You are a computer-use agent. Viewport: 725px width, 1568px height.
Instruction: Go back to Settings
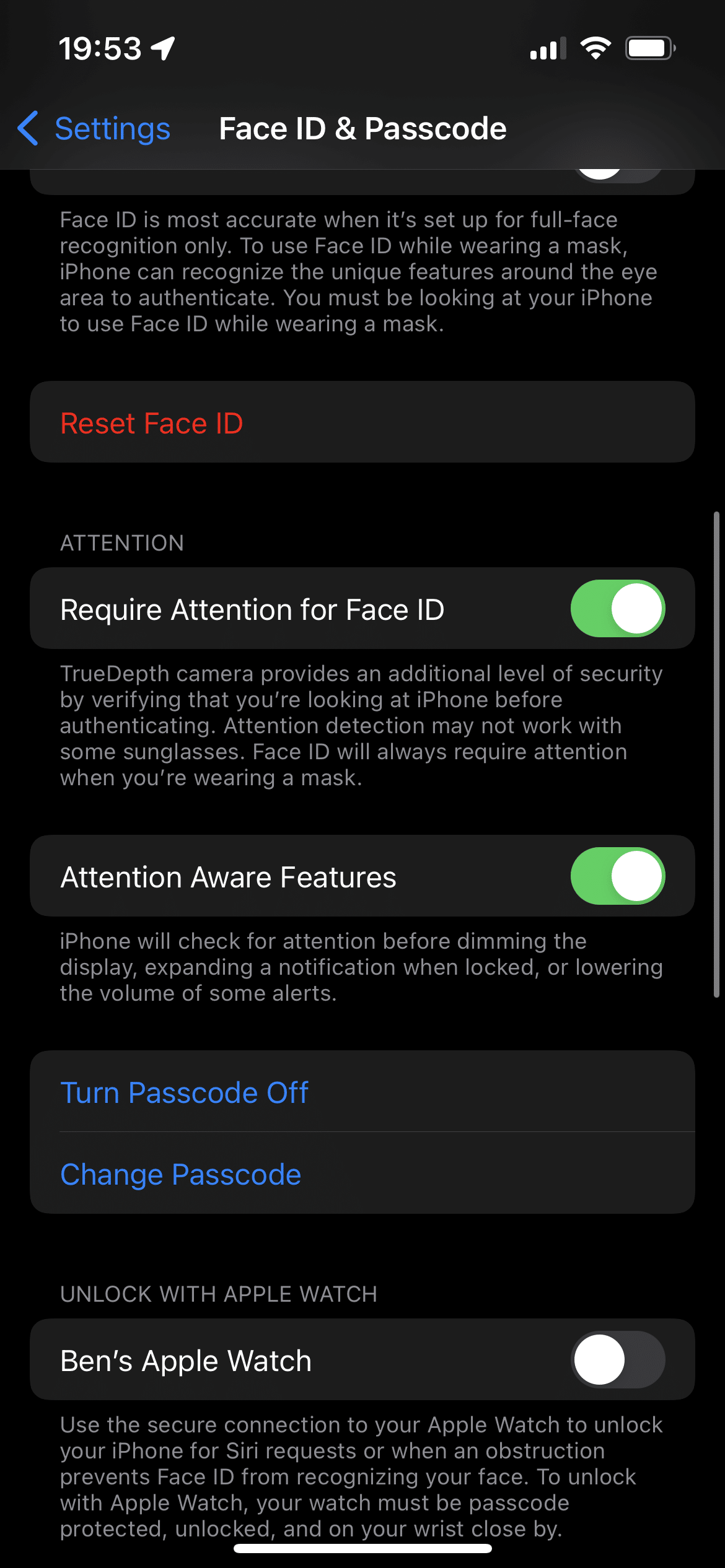pos(94,129)
